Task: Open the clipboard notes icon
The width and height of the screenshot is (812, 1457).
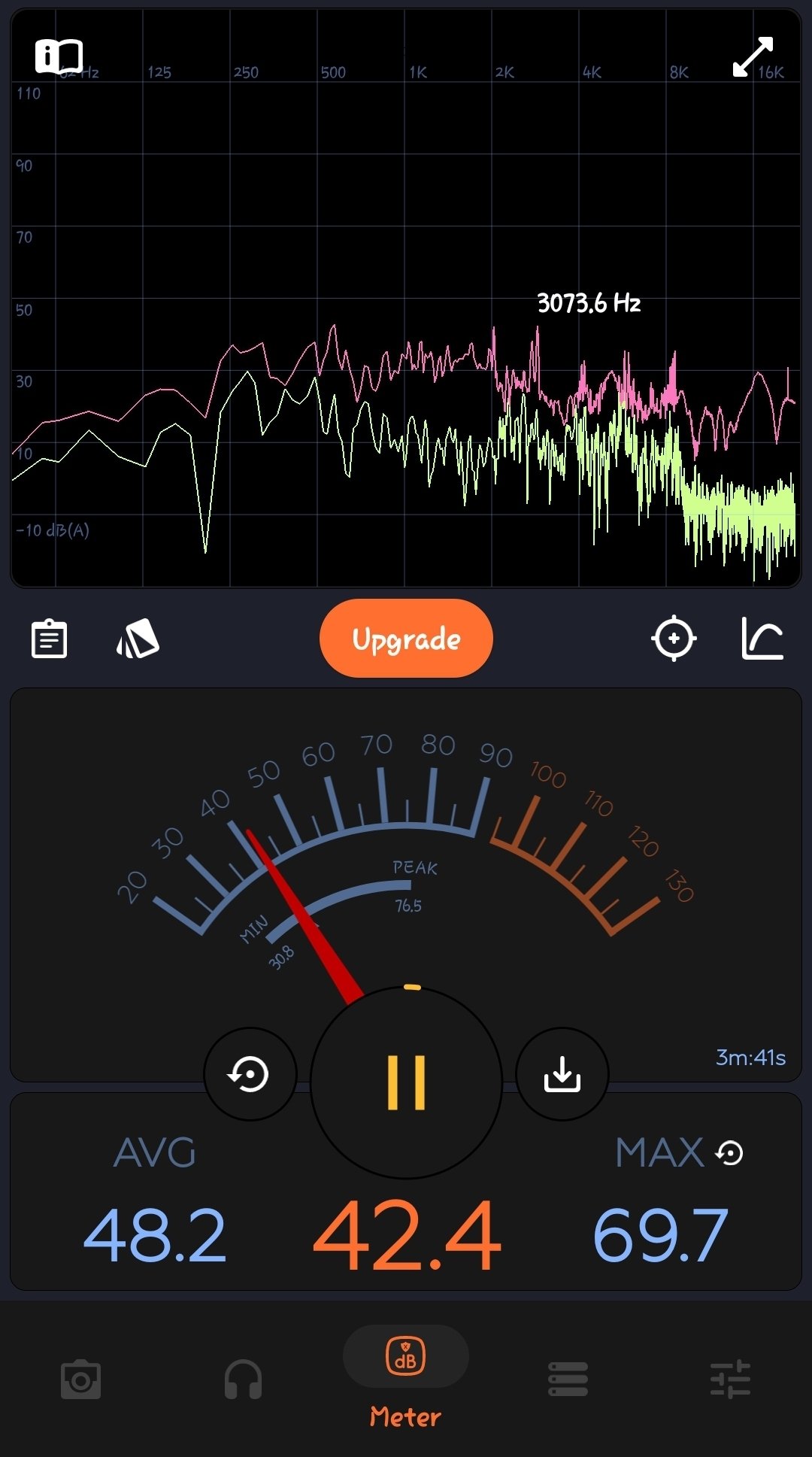Action: click(50, 639)
